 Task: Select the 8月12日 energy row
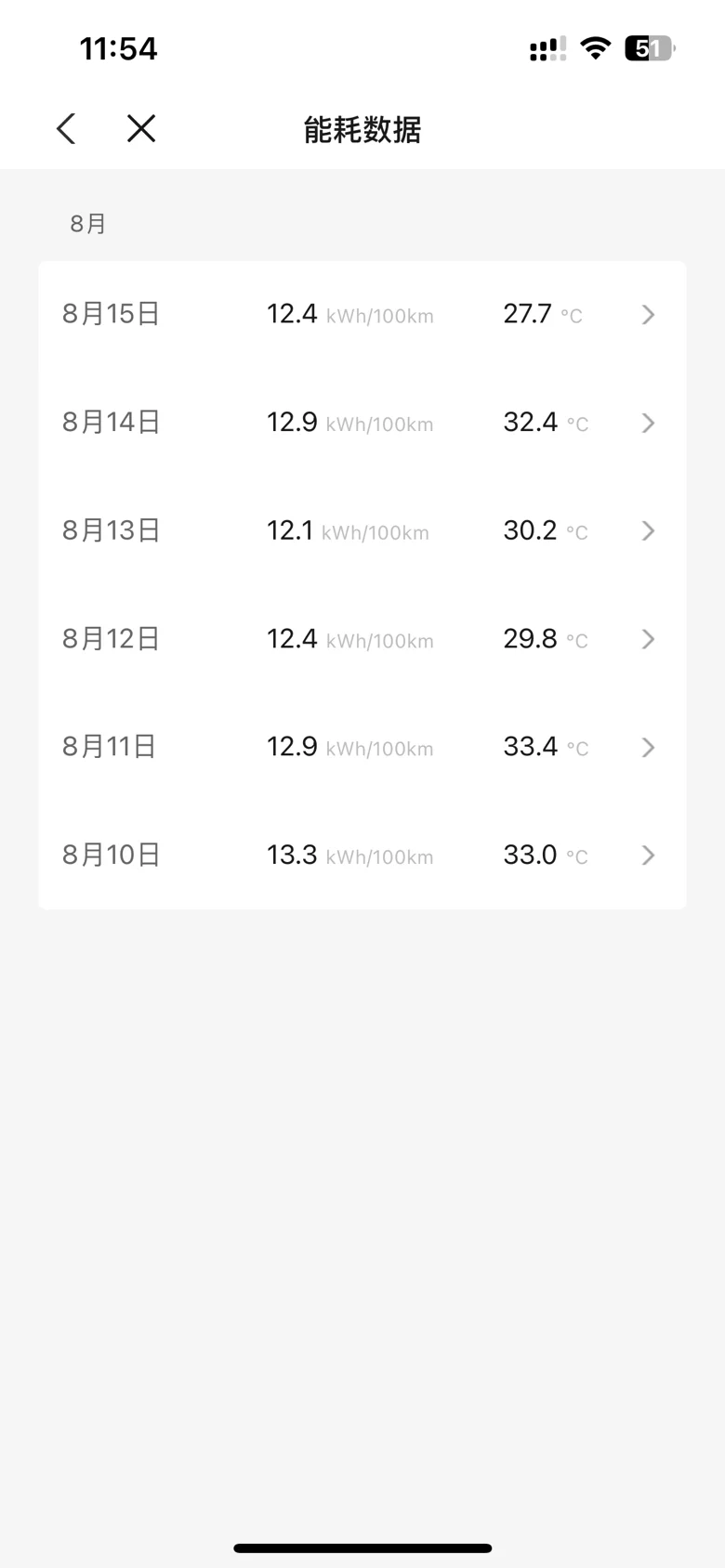pyautogui.click(x=362, y=639)
